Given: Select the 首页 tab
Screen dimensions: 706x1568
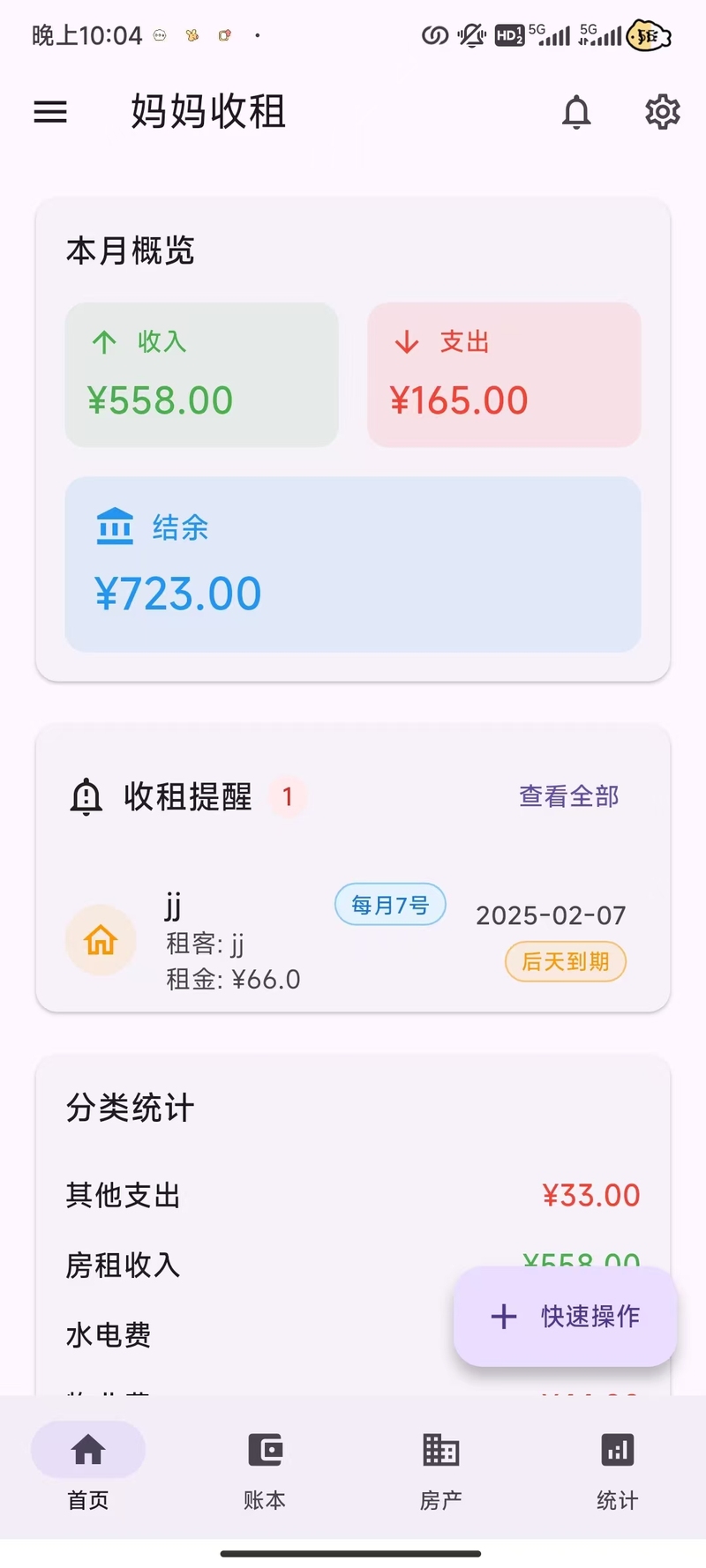Looking at the screenshot, I should pos(88,1469).
